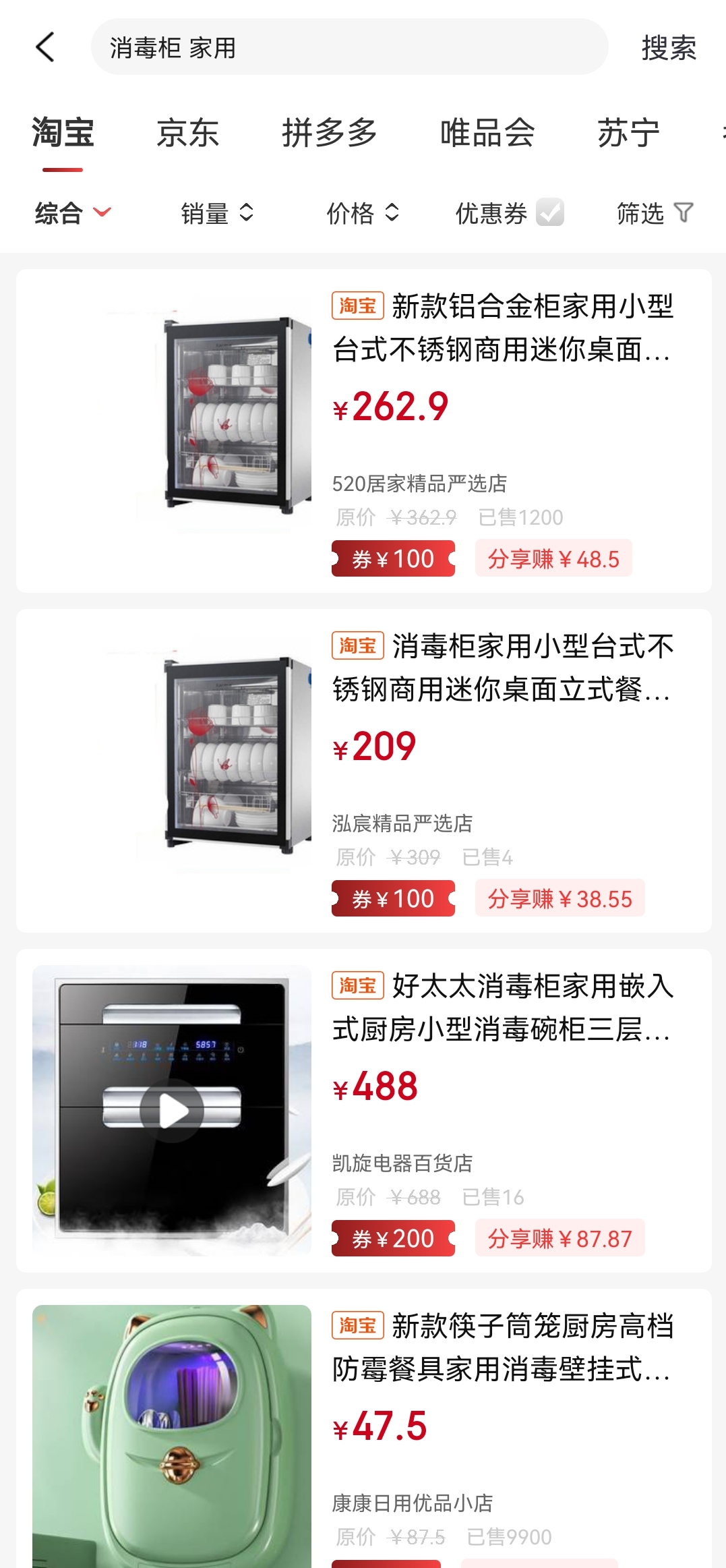Viewport: 726px width, 1568px height.
Task: Open the 筛选 filter panel
Action: tap(654, 213)
